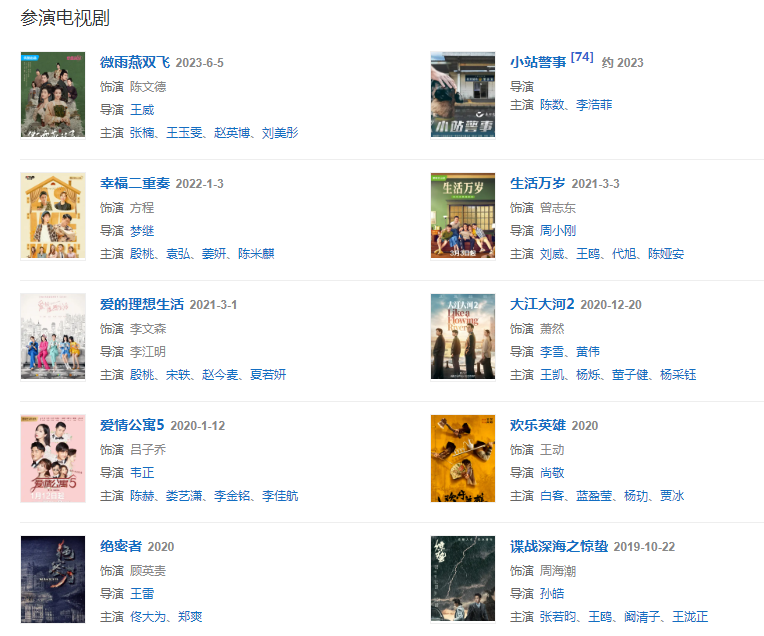This screenshot has height=636, width=764.
Task: Open the 幸福二重奏 title link
Action: [x=135, y=184]
